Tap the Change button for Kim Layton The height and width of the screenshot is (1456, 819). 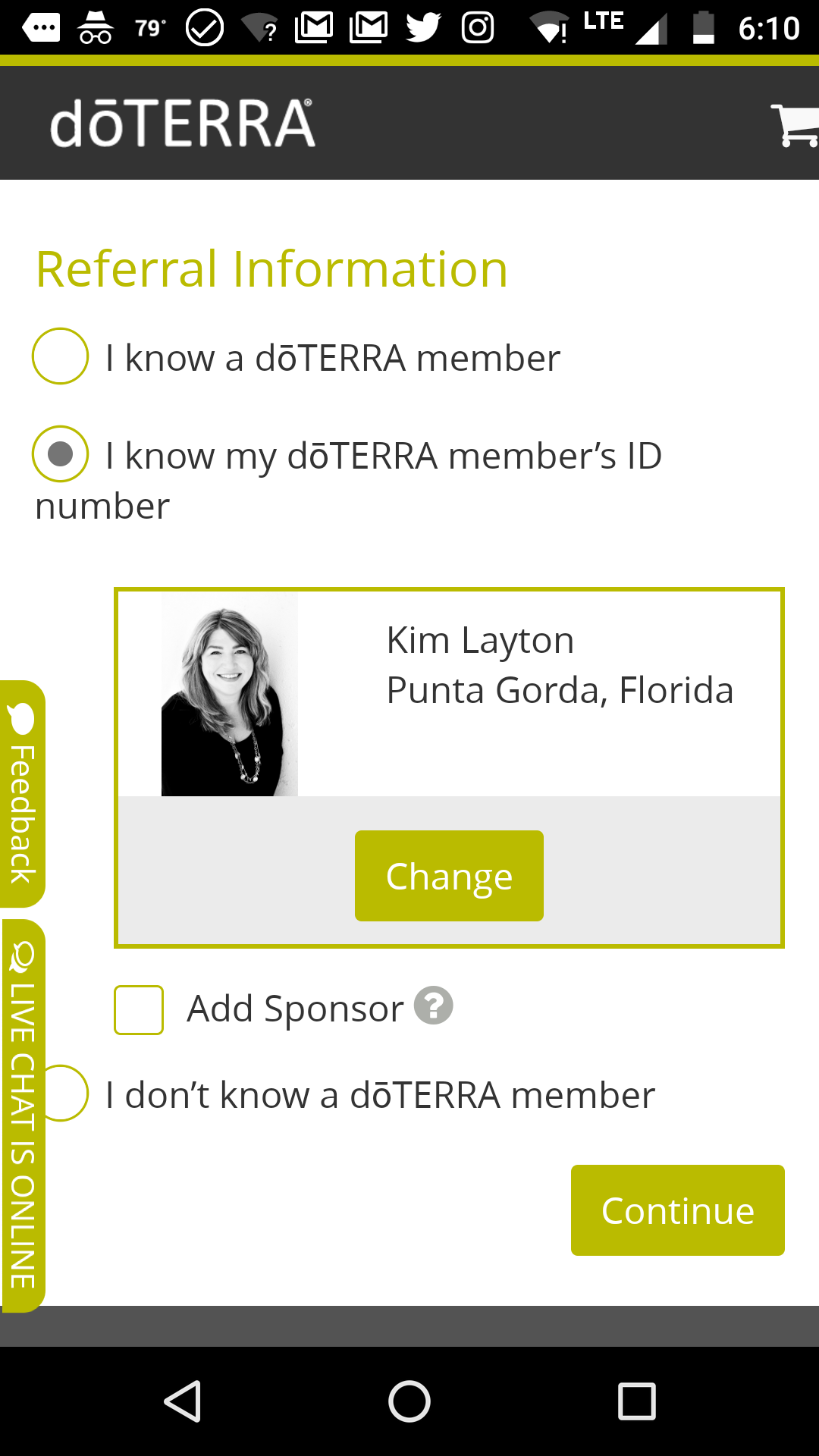point(449,876)
